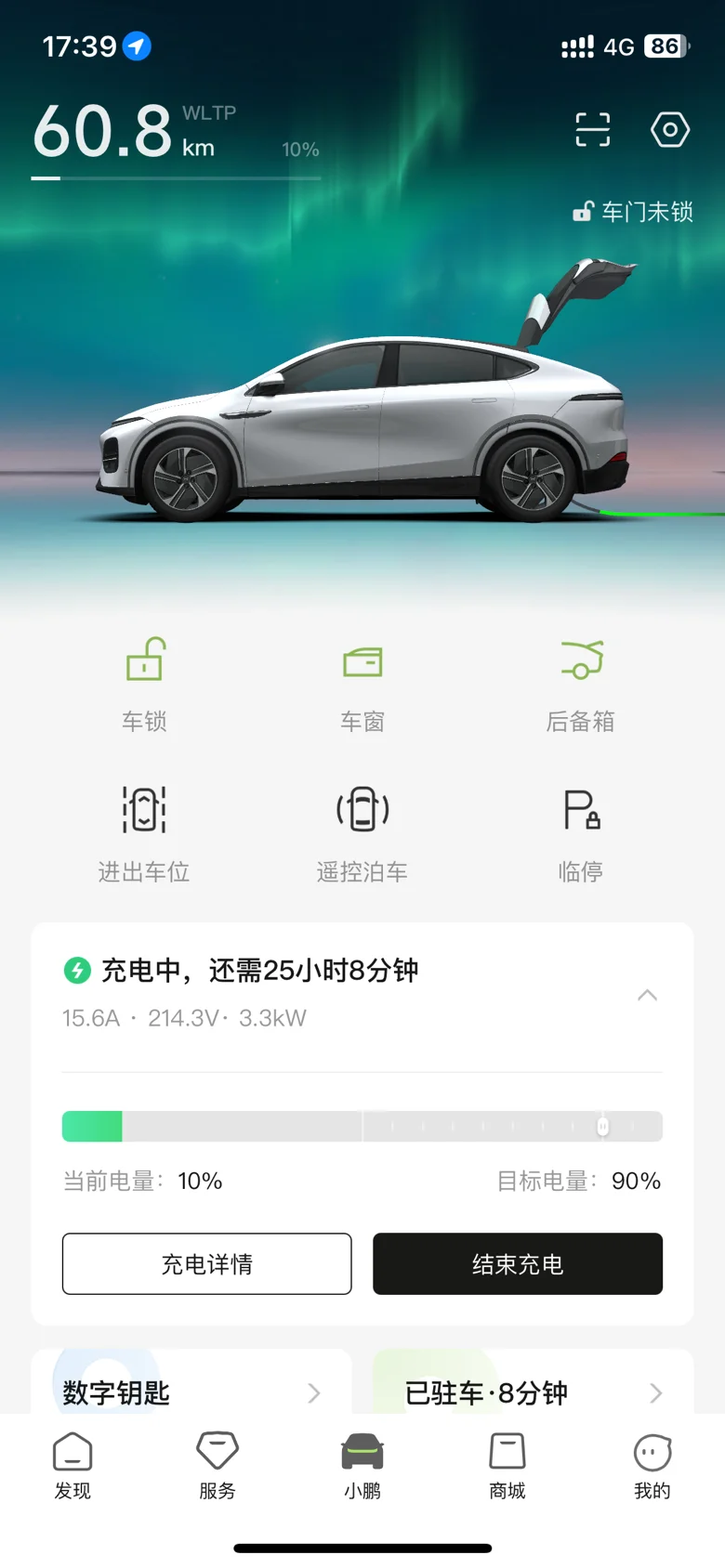This screenshot has height=1568, width=725.
Task: Switch to the 服务 tab
Action: pos(217,1466)
